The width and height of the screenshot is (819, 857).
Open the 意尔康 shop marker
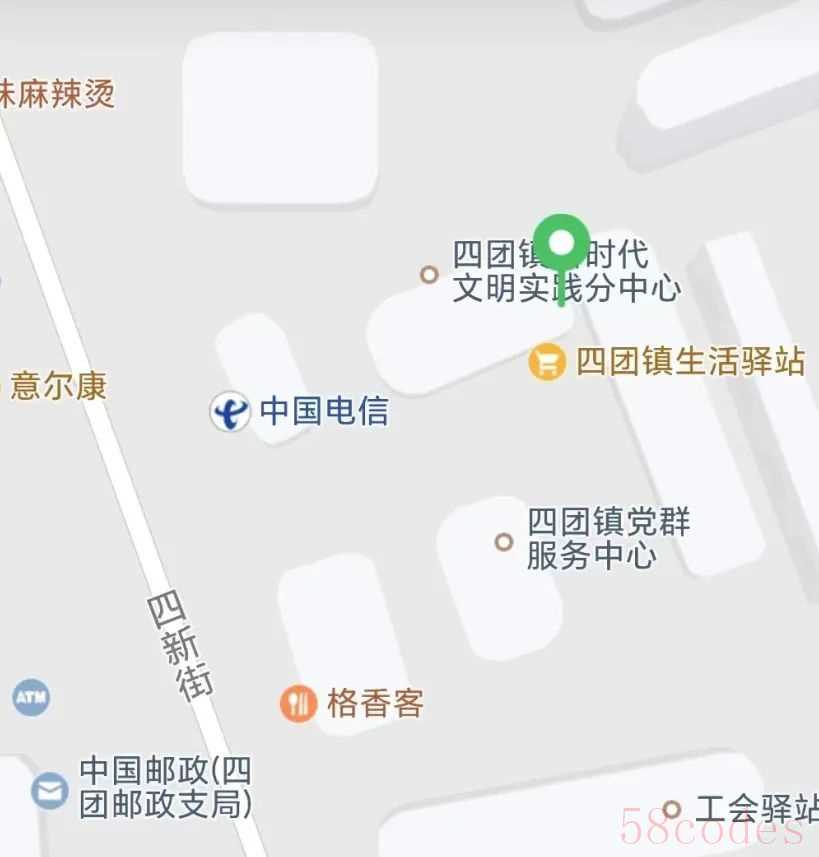click(57, 386)
